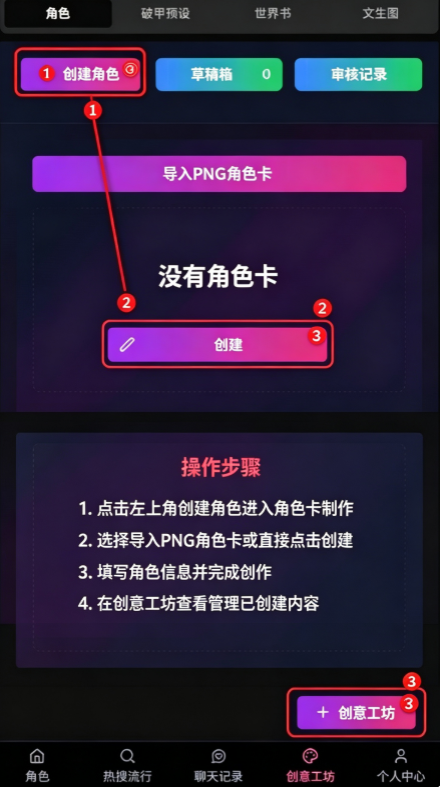This screenshot has height=787, width=440.
Task: Open 聊天记录 in the bottom navigation
Action: (x=218, y=765)
